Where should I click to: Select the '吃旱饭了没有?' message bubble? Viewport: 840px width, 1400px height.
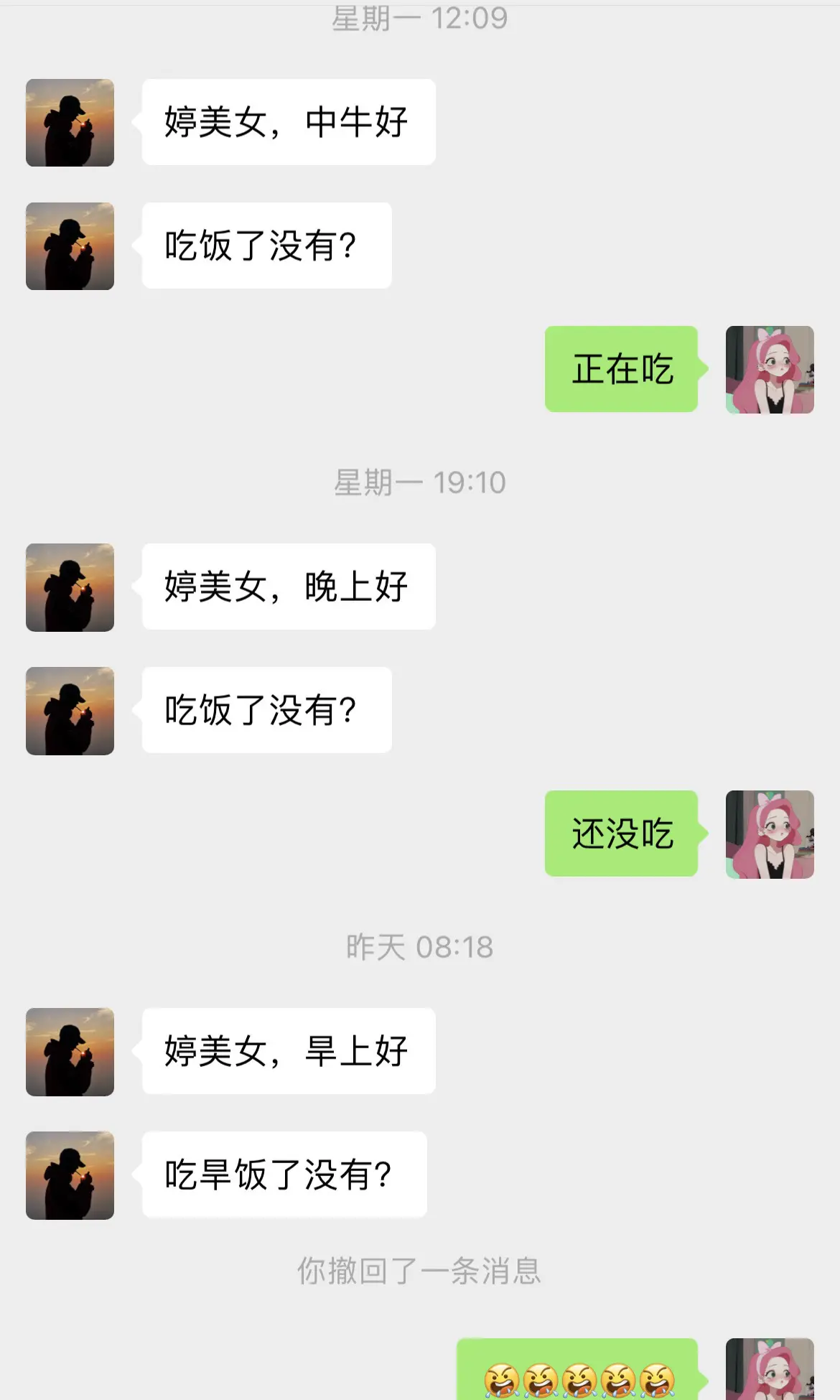pyautogui.click(x=284, y=1174)
